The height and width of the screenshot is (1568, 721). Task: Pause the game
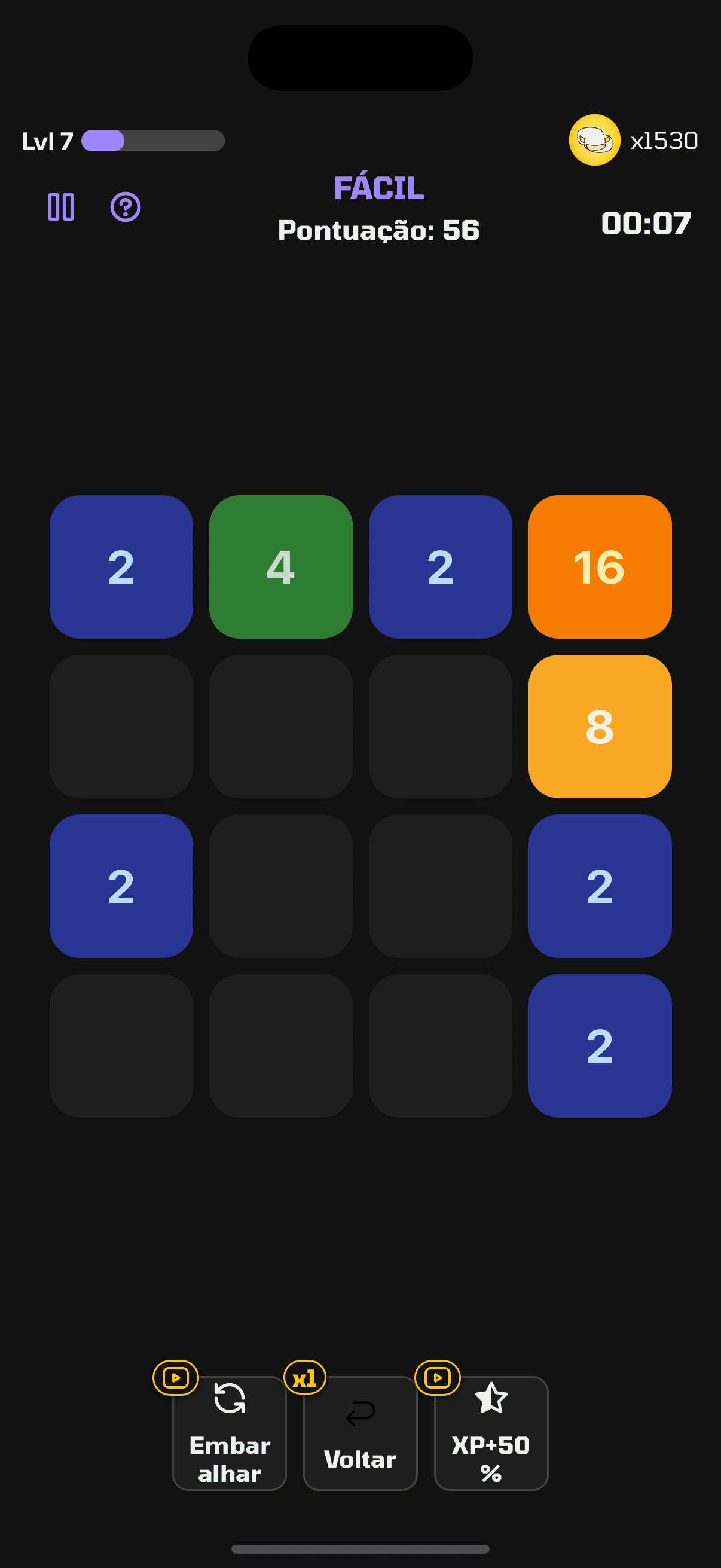point(61,207)
